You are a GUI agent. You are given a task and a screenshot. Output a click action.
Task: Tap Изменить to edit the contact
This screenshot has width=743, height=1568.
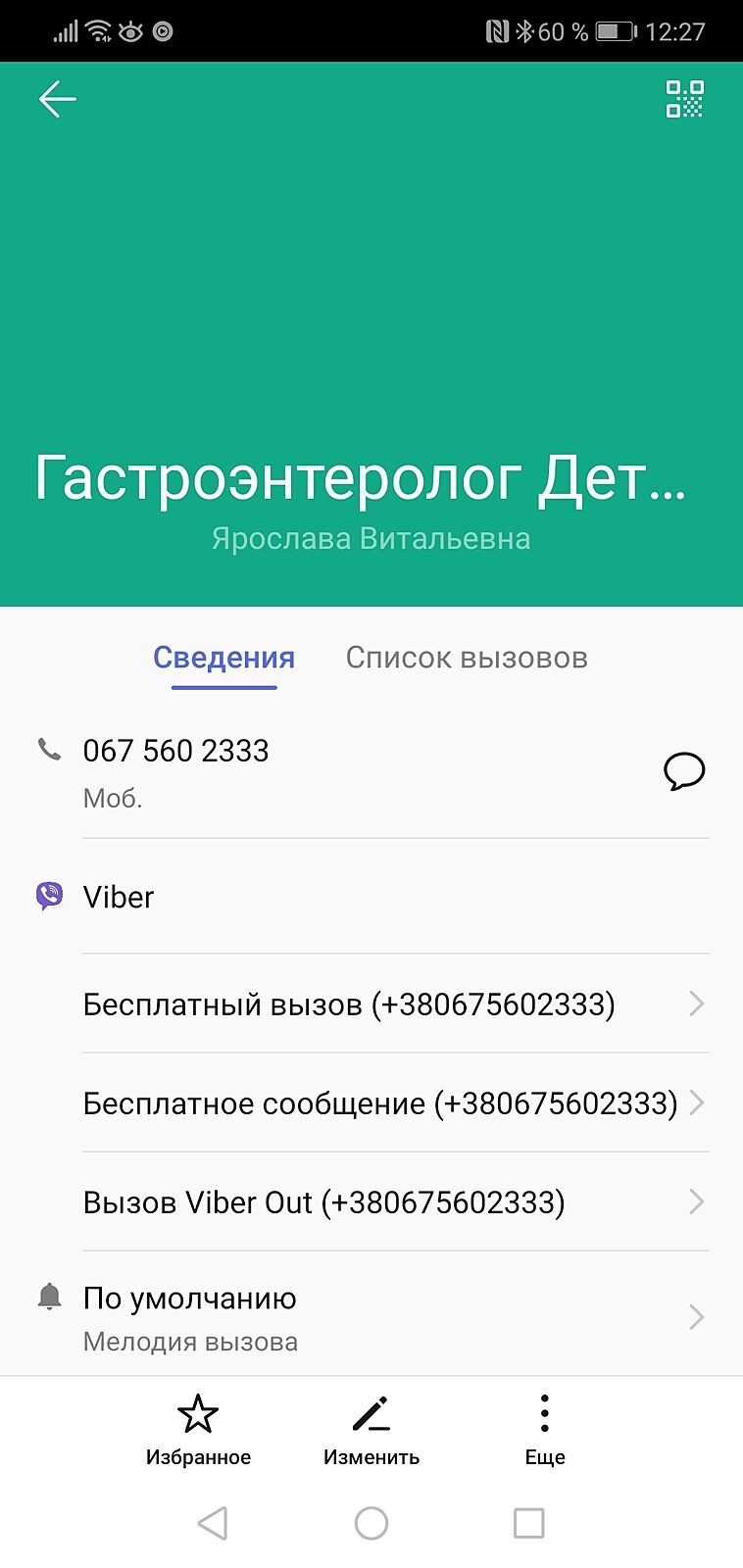(x=371, y=1428)
